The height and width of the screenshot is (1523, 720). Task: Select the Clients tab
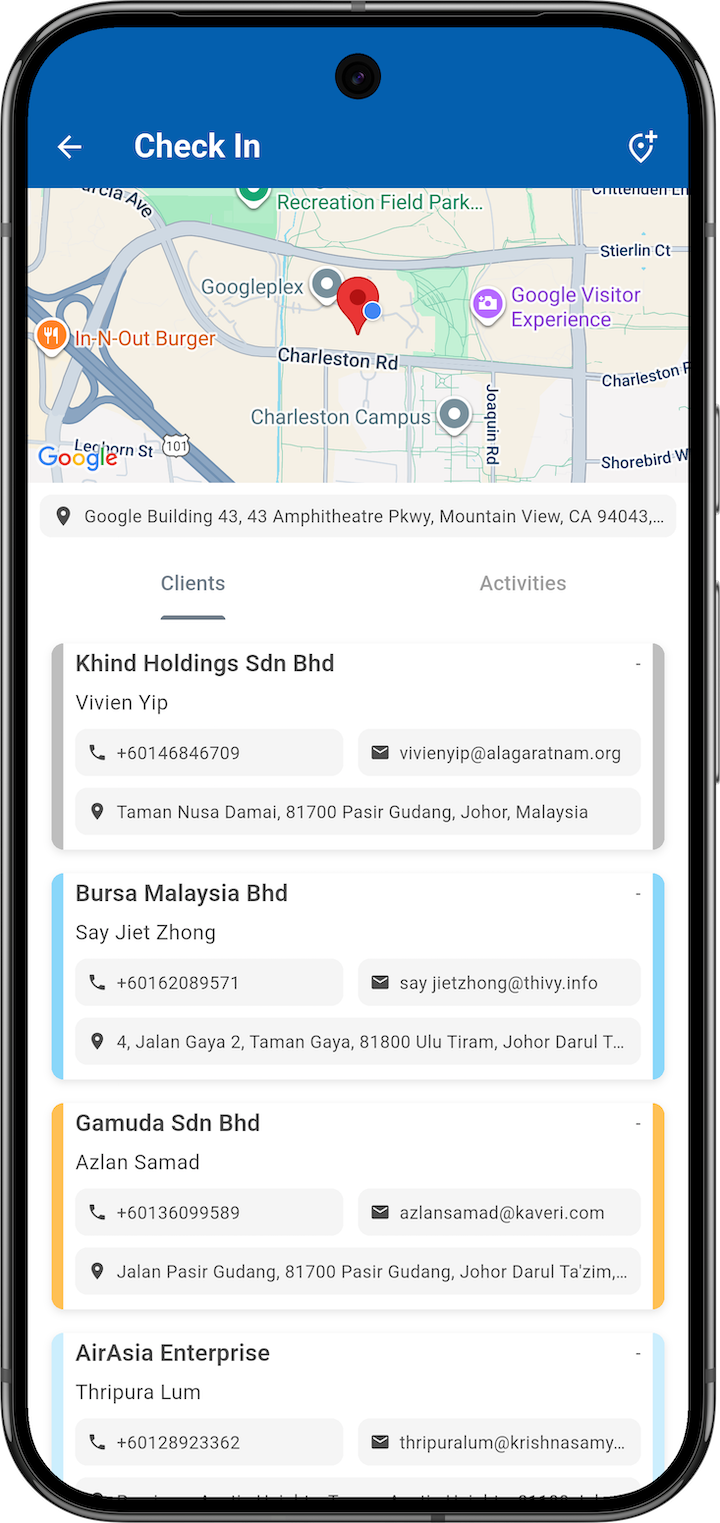point(193,584)
